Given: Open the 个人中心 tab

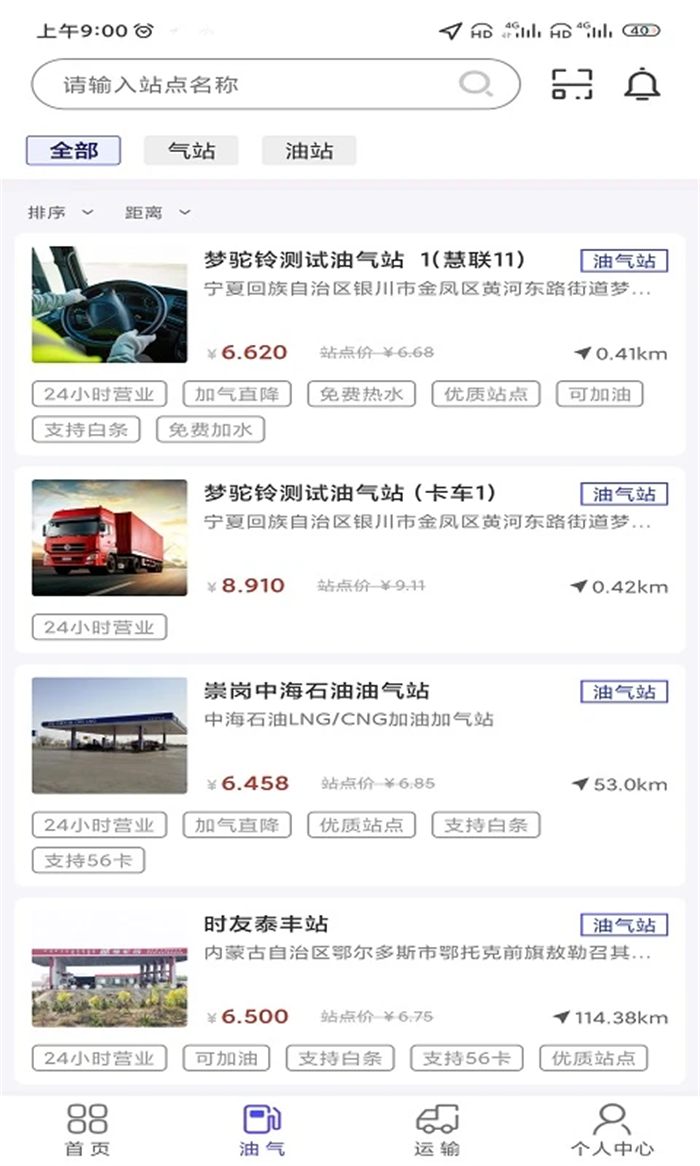Looking at the screenshot, I should [612, 1130].
